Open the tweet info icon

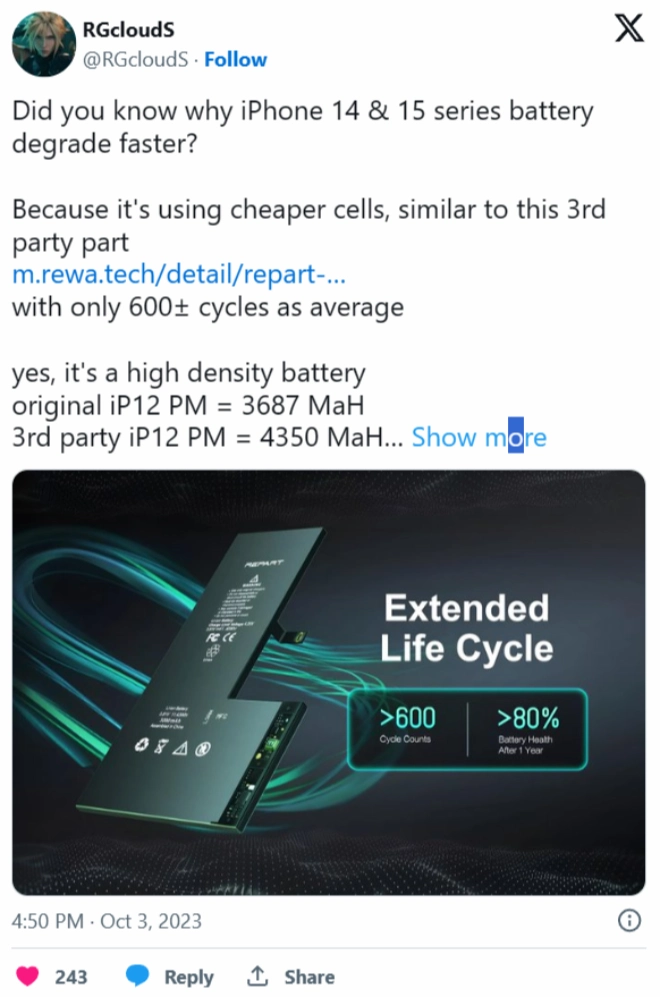[630, 921]
